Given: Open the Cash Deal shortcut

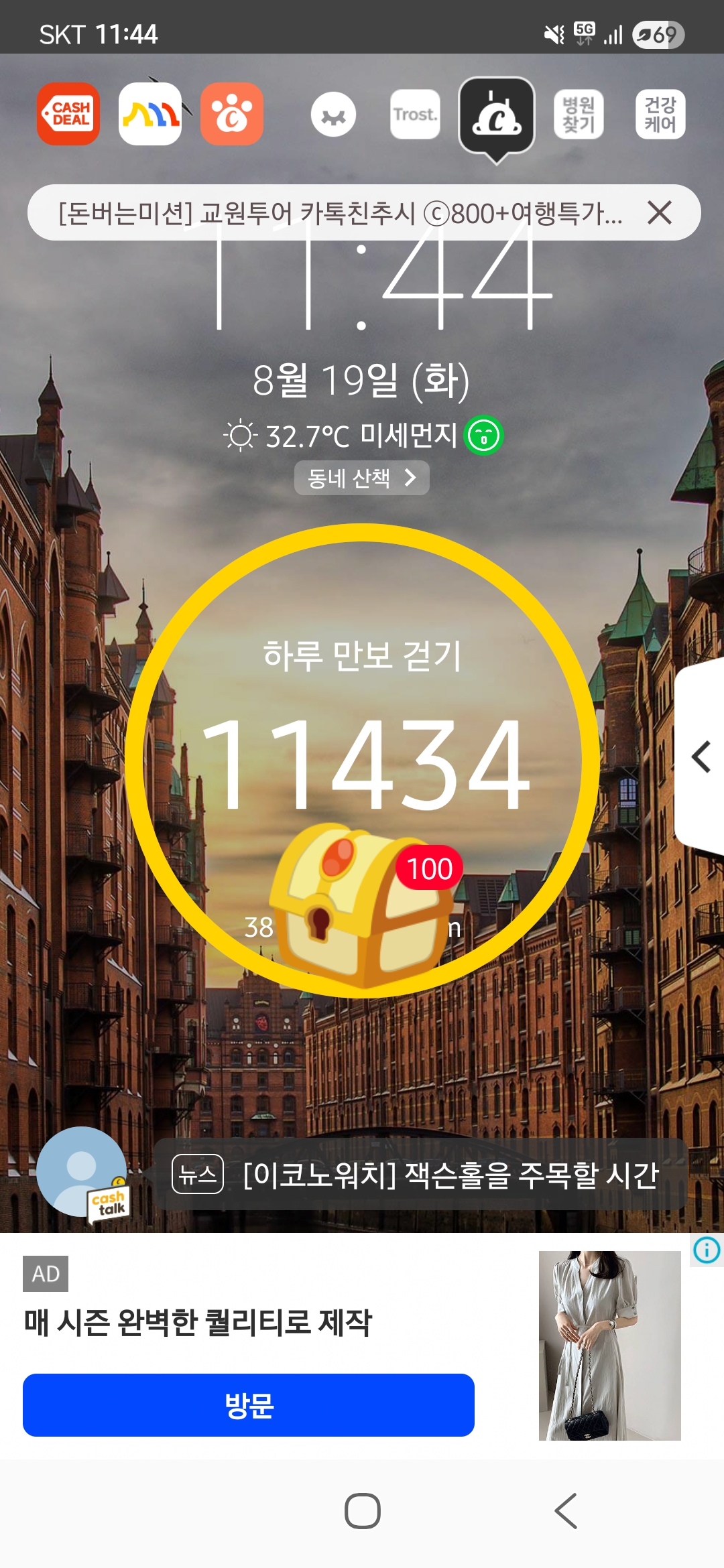Looking at the screenshot, I should click(68, 114).
